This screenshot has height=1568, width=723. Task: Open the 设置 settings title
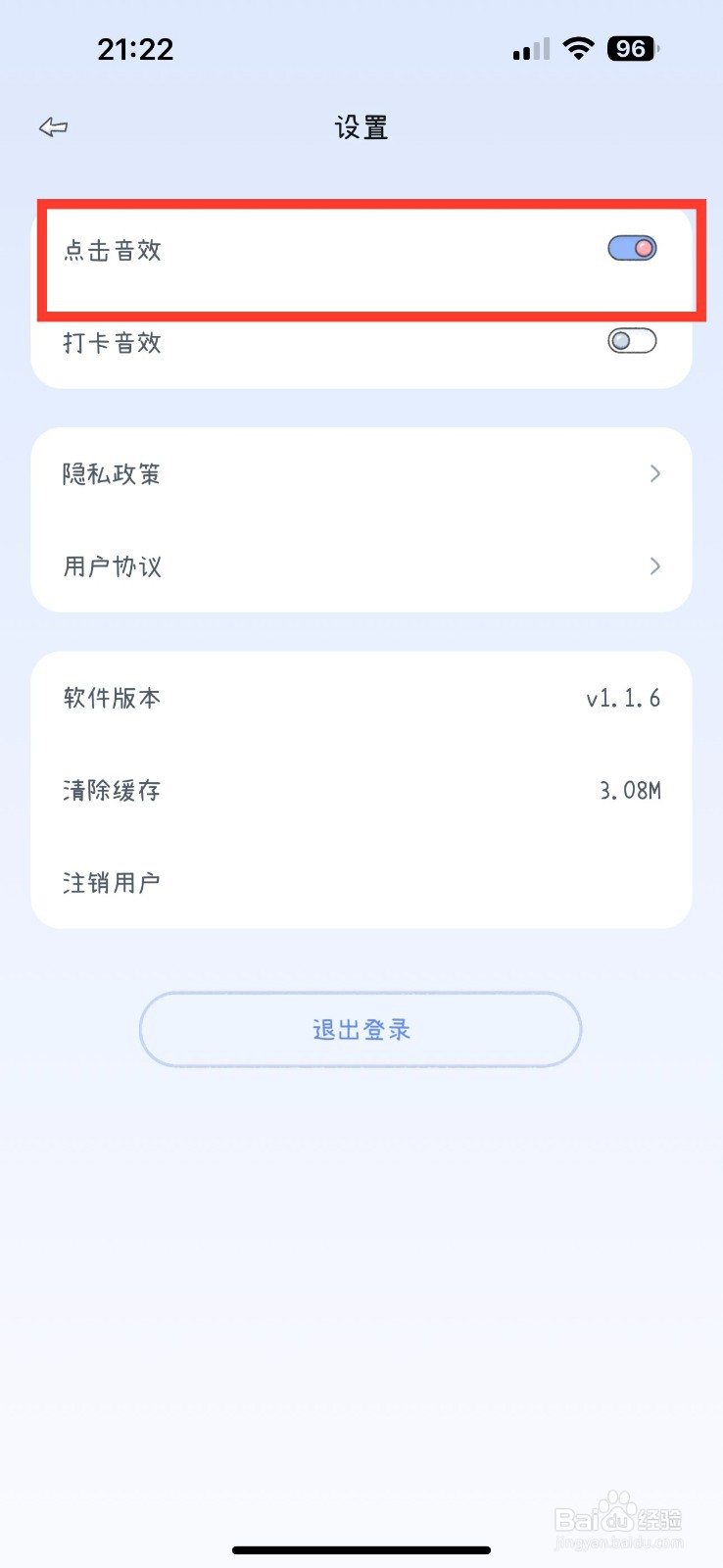(x=361, y=127)
